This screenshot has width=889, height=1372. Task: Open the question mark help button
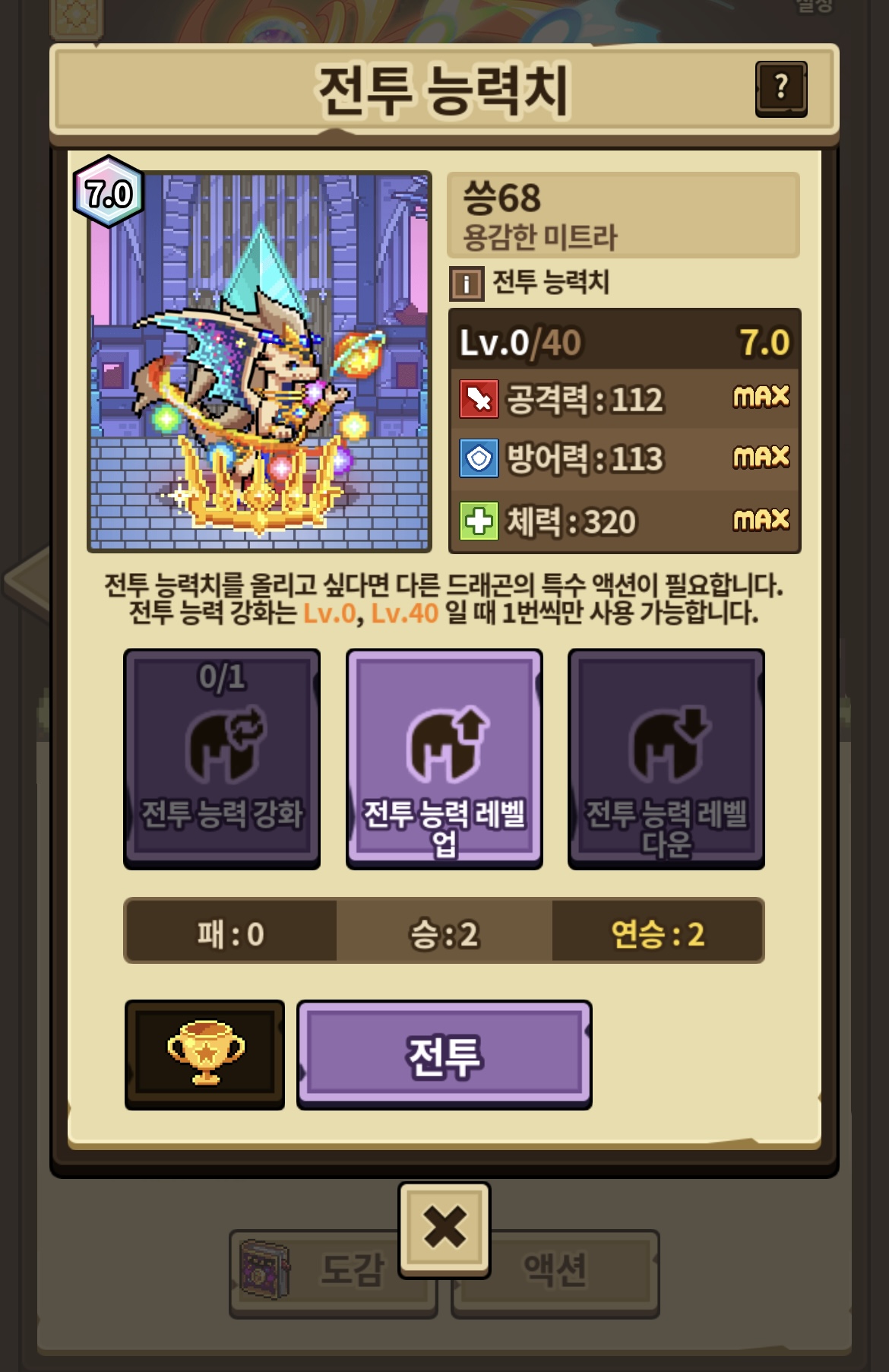(781, 88)
